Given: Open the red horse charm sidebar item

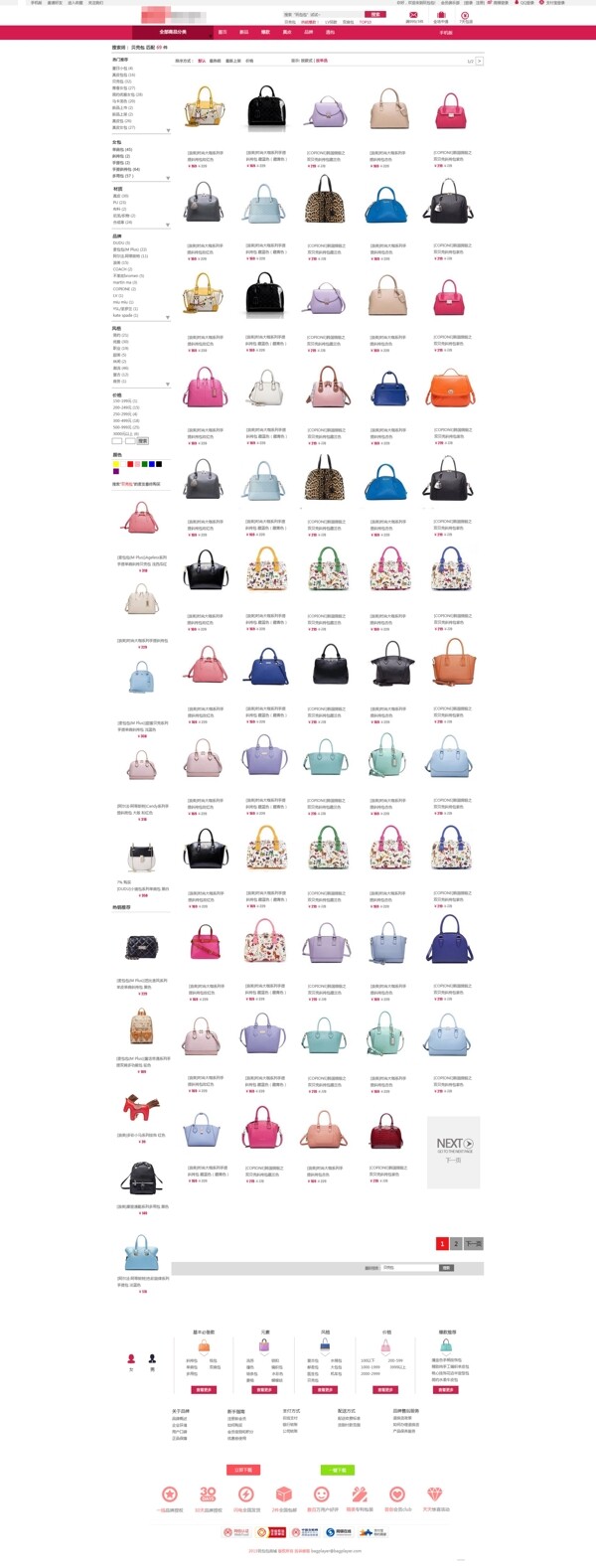Looking at the screenshot, I should (141, 1105).
